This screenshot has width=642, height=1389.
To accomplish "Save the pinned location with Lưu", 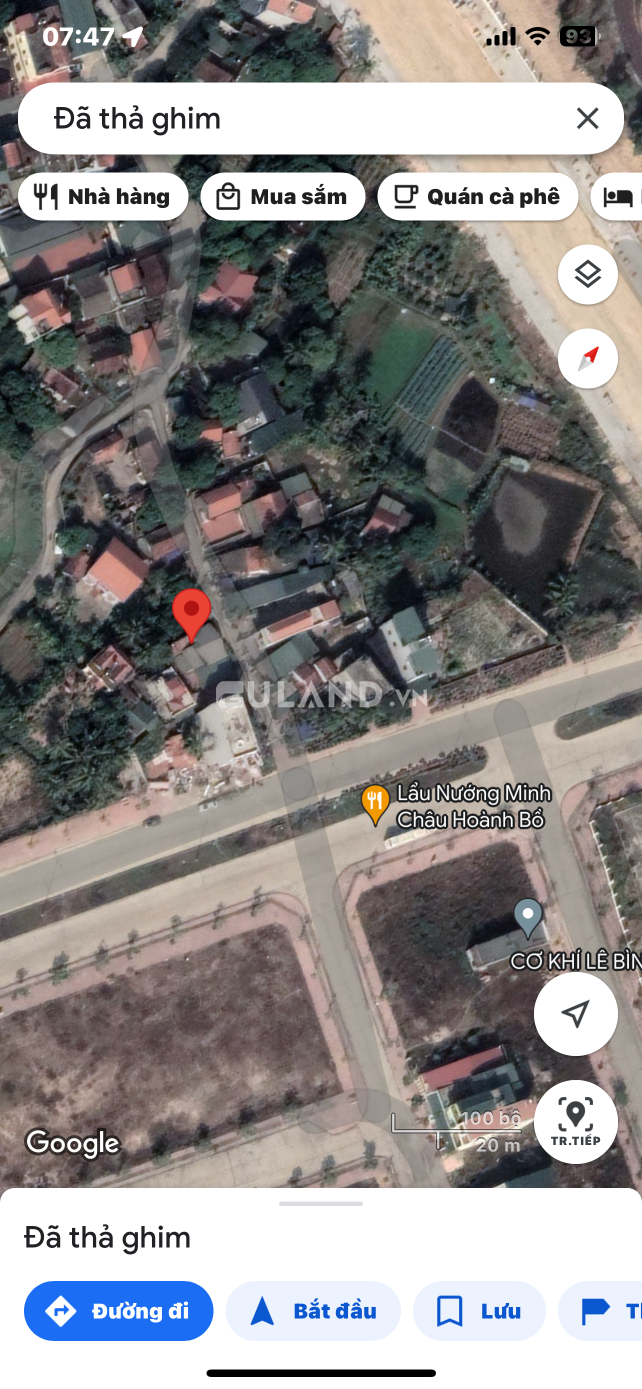I will 479,1311.
